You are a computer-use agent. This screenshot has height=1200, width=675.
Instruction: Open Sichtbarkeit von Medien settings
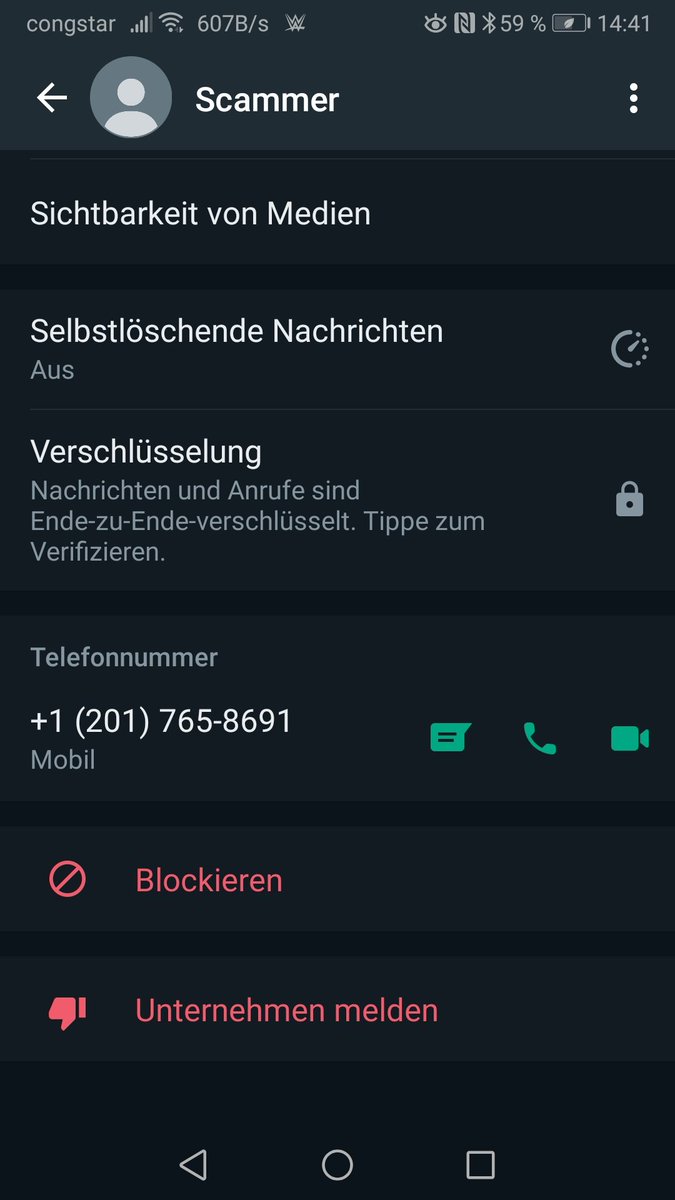click(337, 213)
